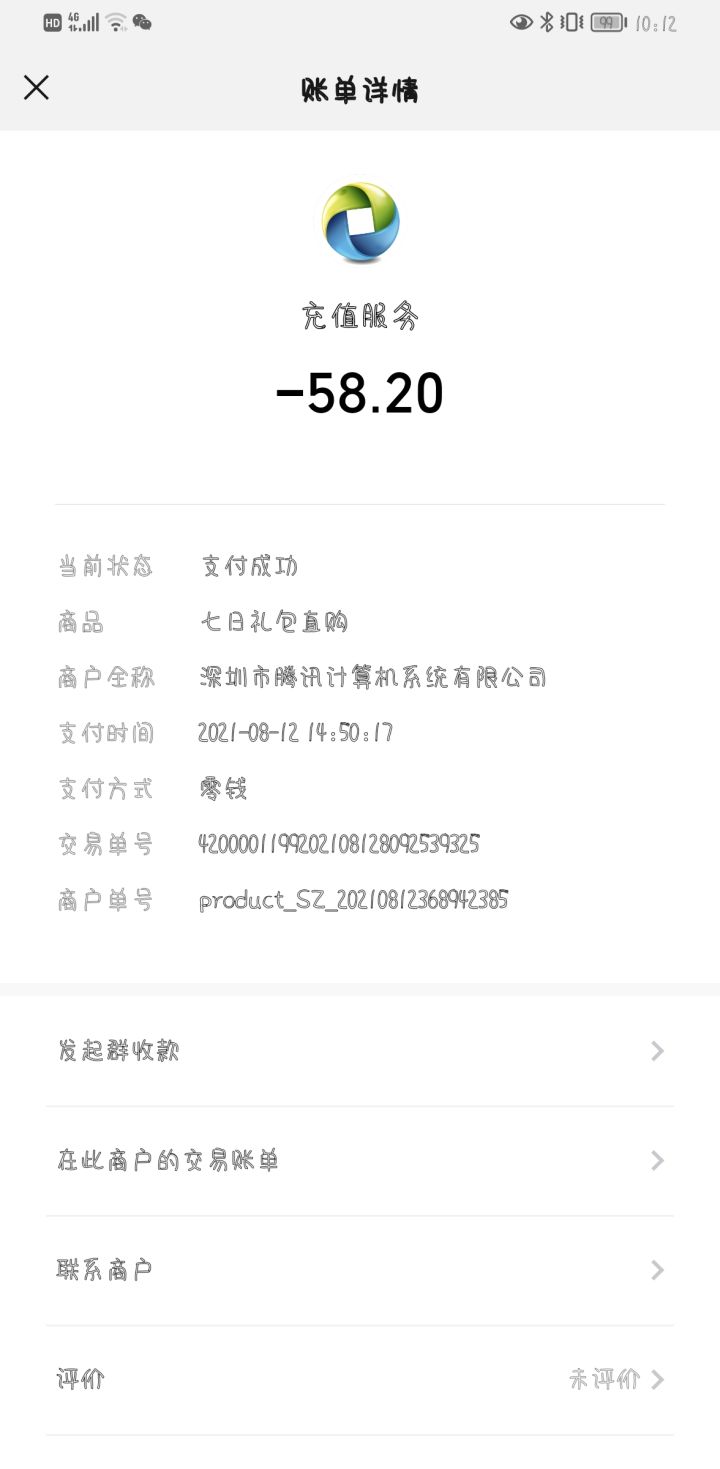Open the 评价 rating row
Screen dimensions: 720x1469
360,1381
